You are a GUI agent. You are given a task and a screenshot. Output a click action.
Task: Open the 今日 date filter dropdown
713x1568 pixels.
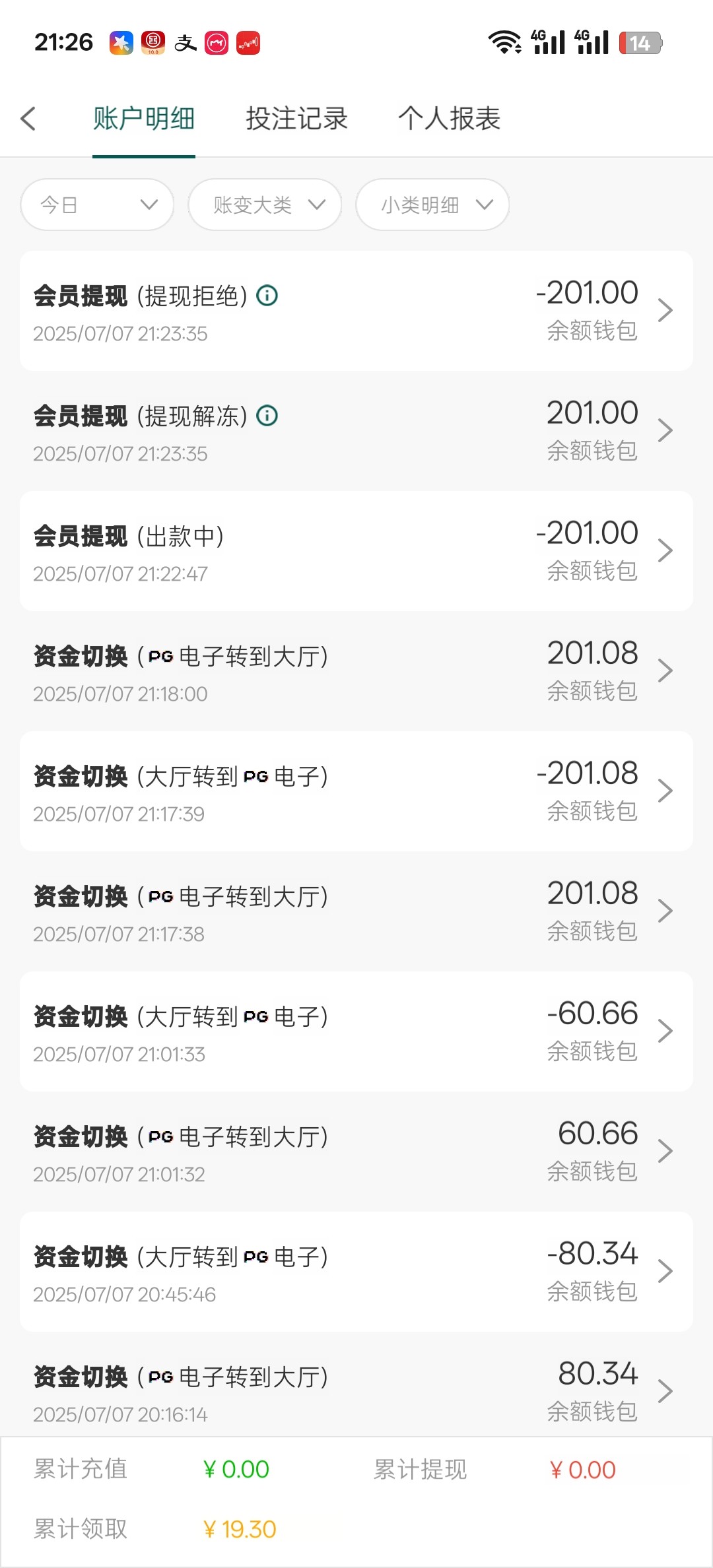point(96,205)
